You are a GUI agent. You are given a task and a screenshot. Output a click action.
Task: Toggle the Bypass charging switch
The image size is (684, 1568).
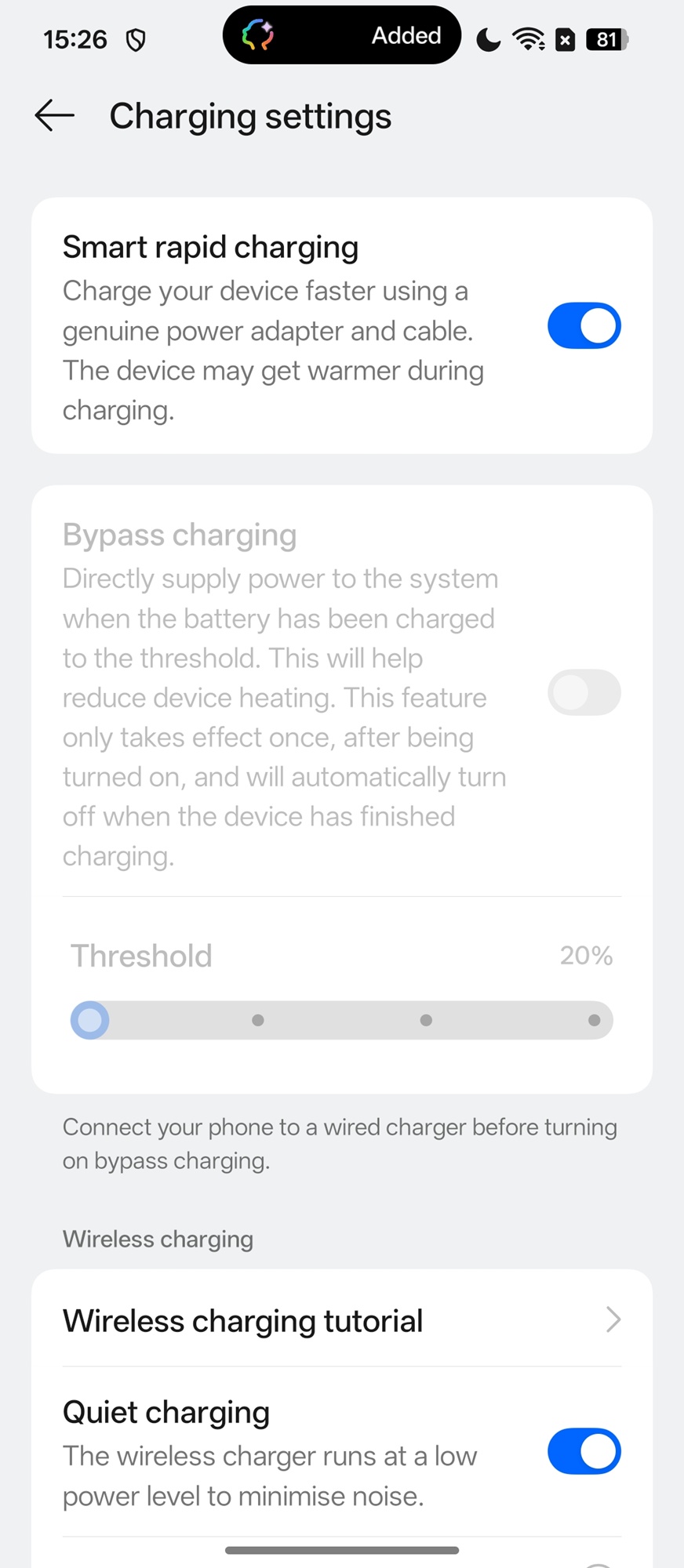point(584,692)
